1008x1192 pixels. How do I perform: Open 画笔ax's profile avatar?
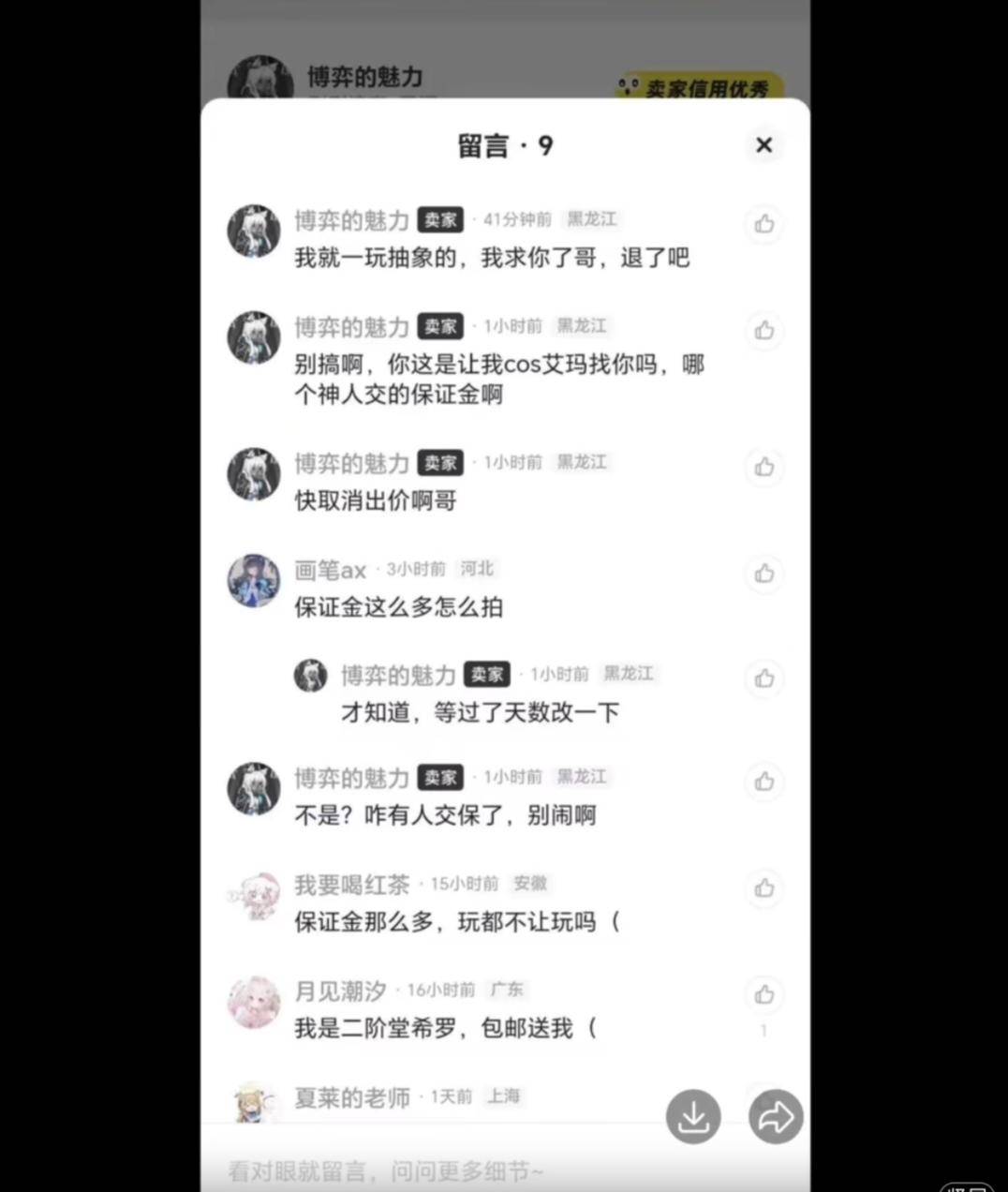(254, 581)
